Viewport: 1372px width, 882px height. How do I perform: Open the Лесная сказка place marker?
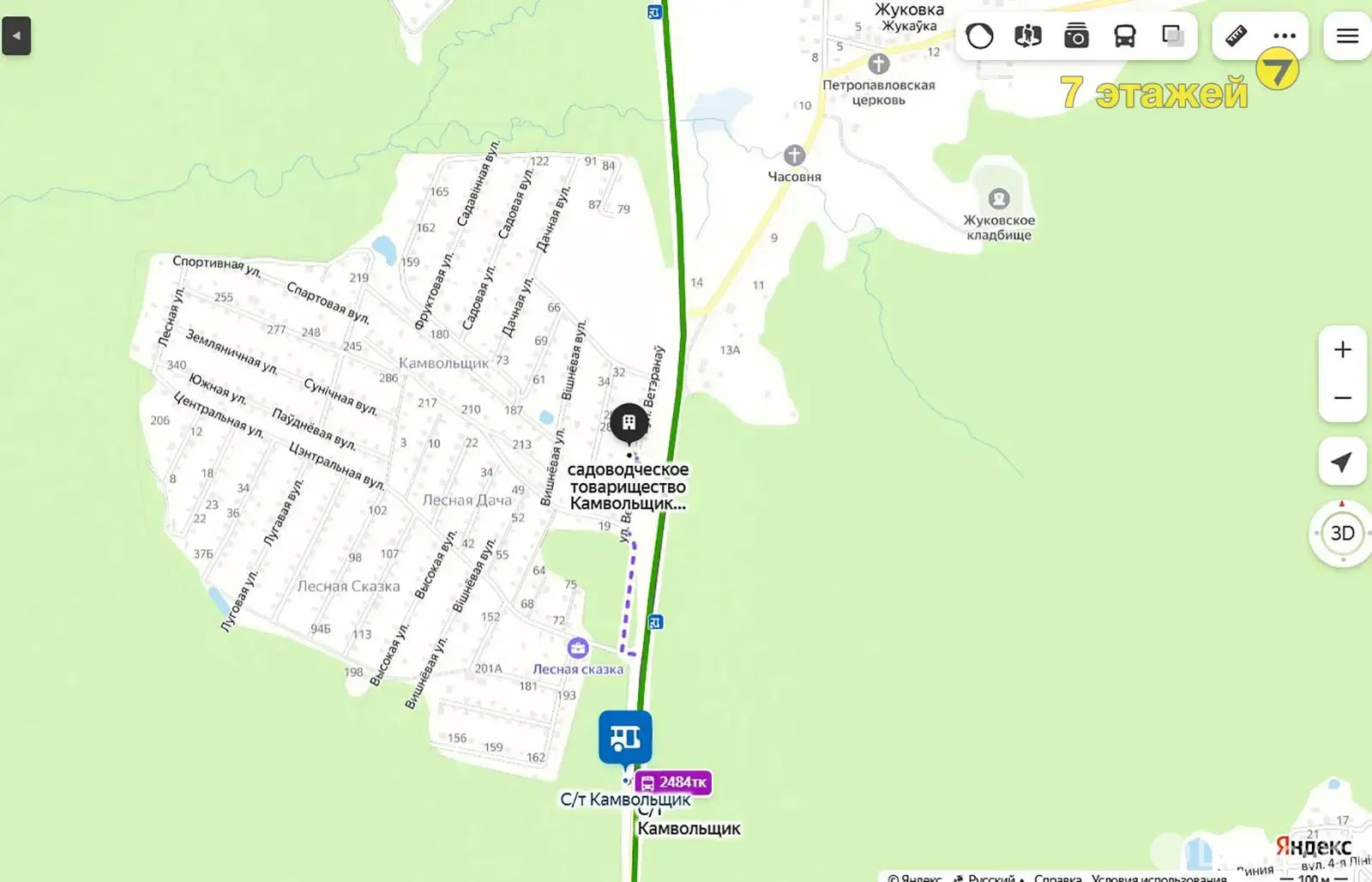click(577, 648)
